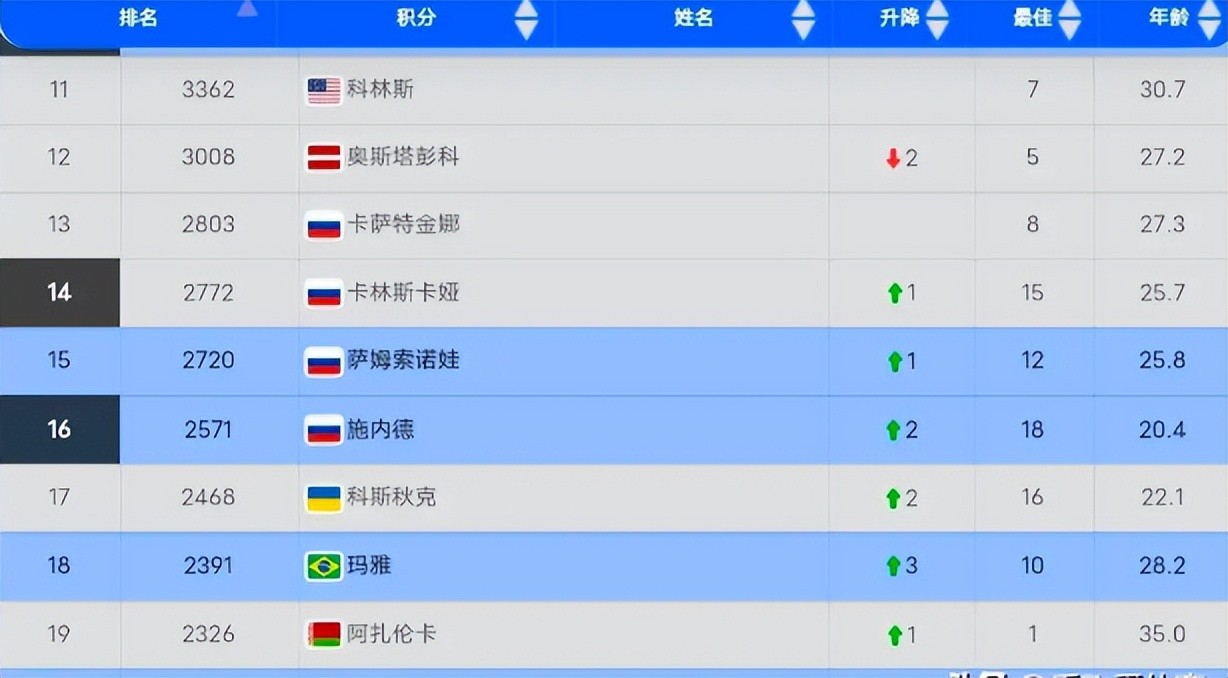
Task: Open the row for 萨姆索诺娃
Action: coord(402,360)
